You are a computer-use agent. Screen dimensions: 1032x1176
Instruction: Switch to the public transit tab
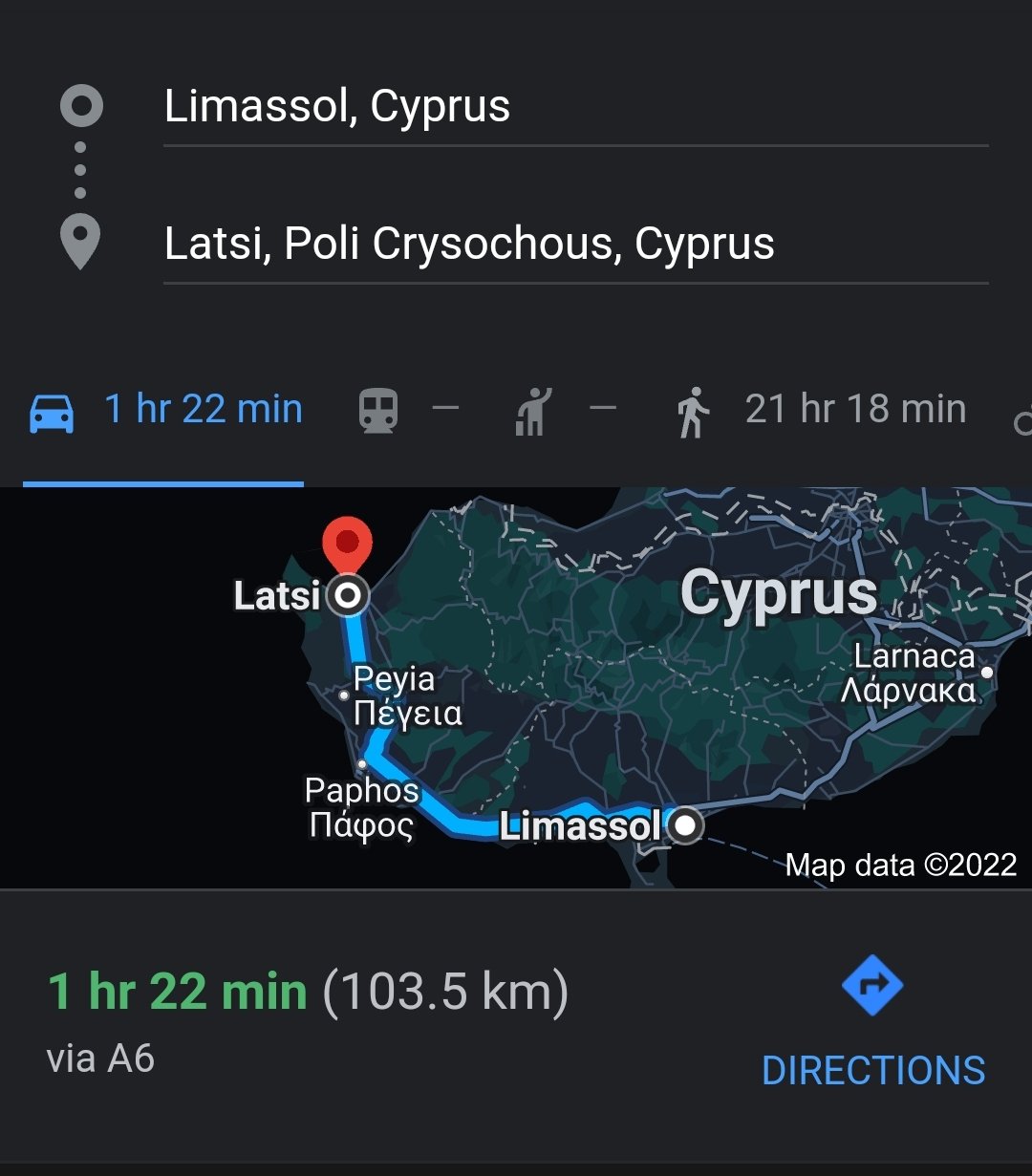point(408,411)
